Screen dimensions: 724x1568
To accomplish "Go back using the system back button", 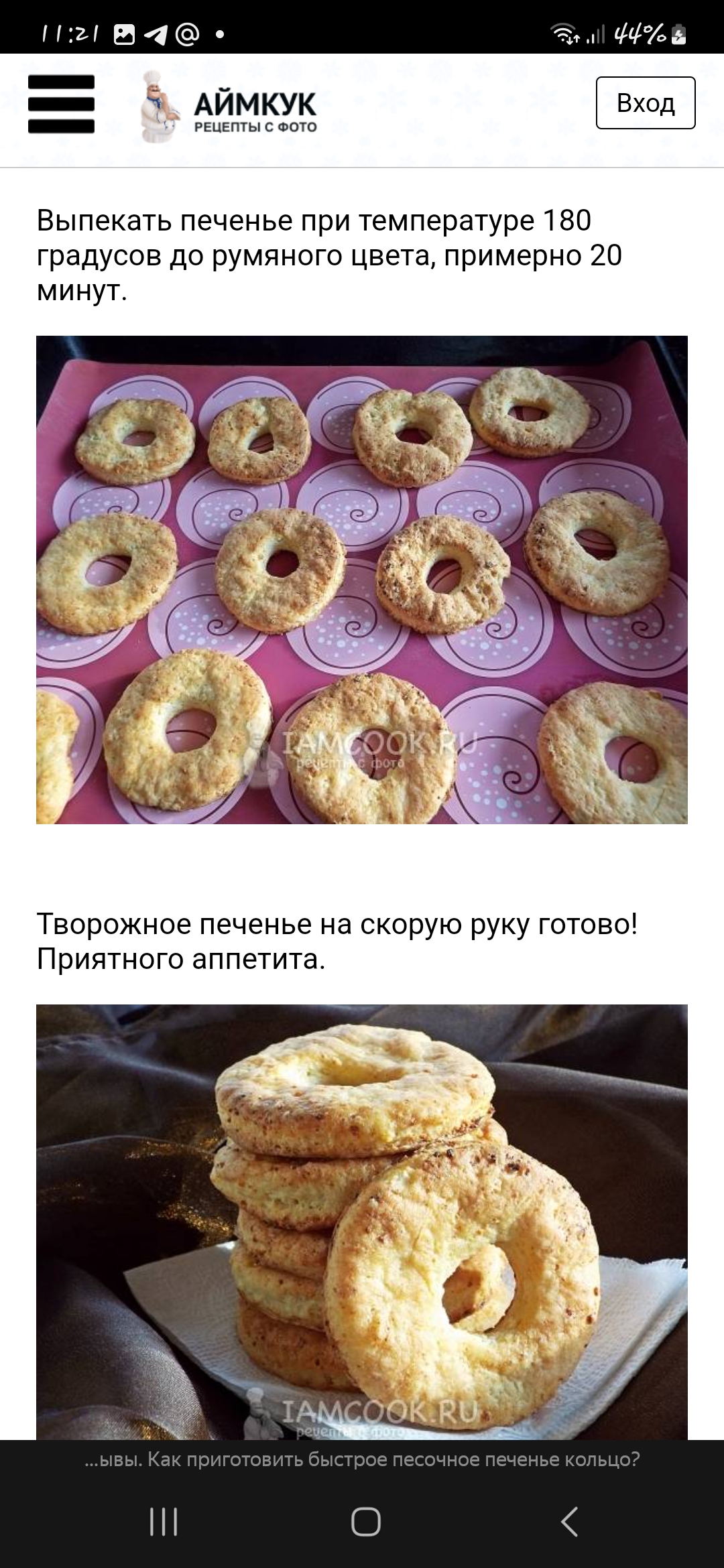I will pyautogui.click(x=568, y=1521).
